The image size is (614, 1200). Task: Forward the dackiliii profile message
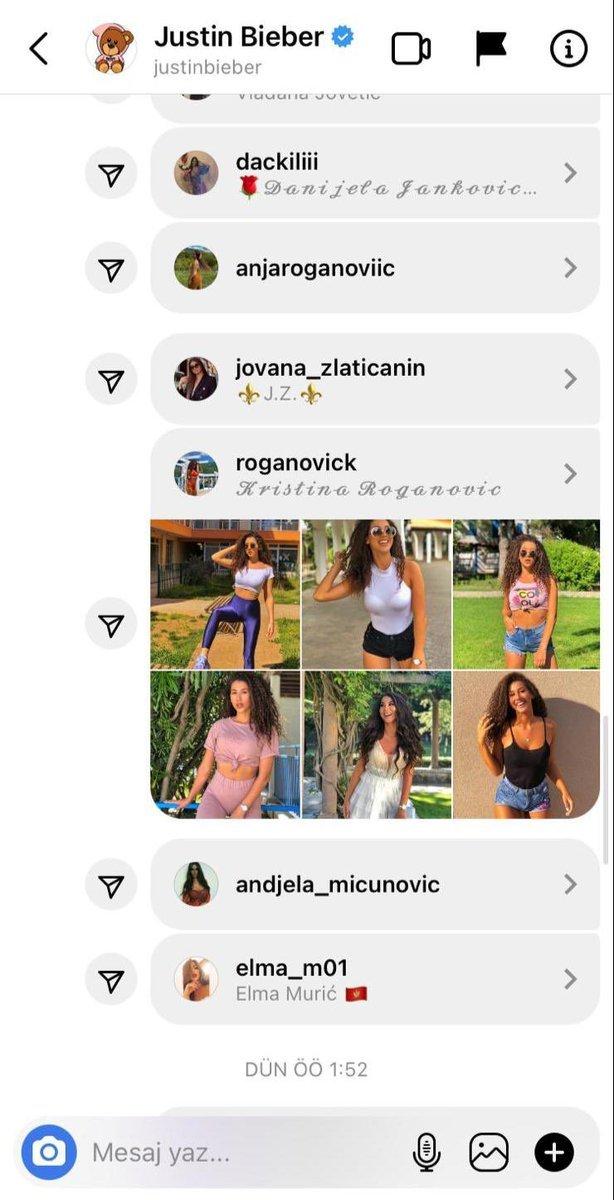(x=111, y=175)
